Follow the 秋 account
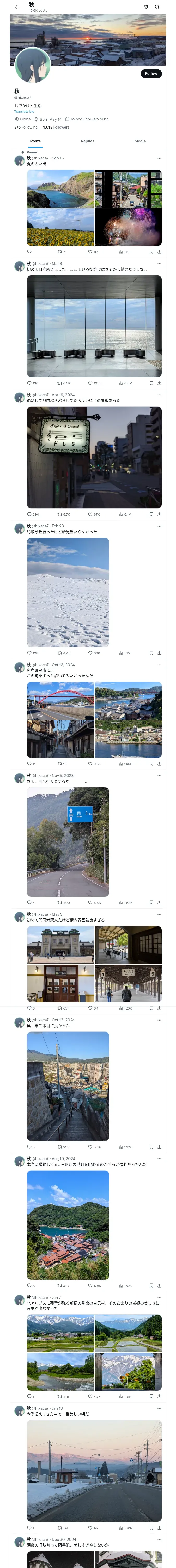This screenshot has width=176, height=1568. click(x=151, y=73)
